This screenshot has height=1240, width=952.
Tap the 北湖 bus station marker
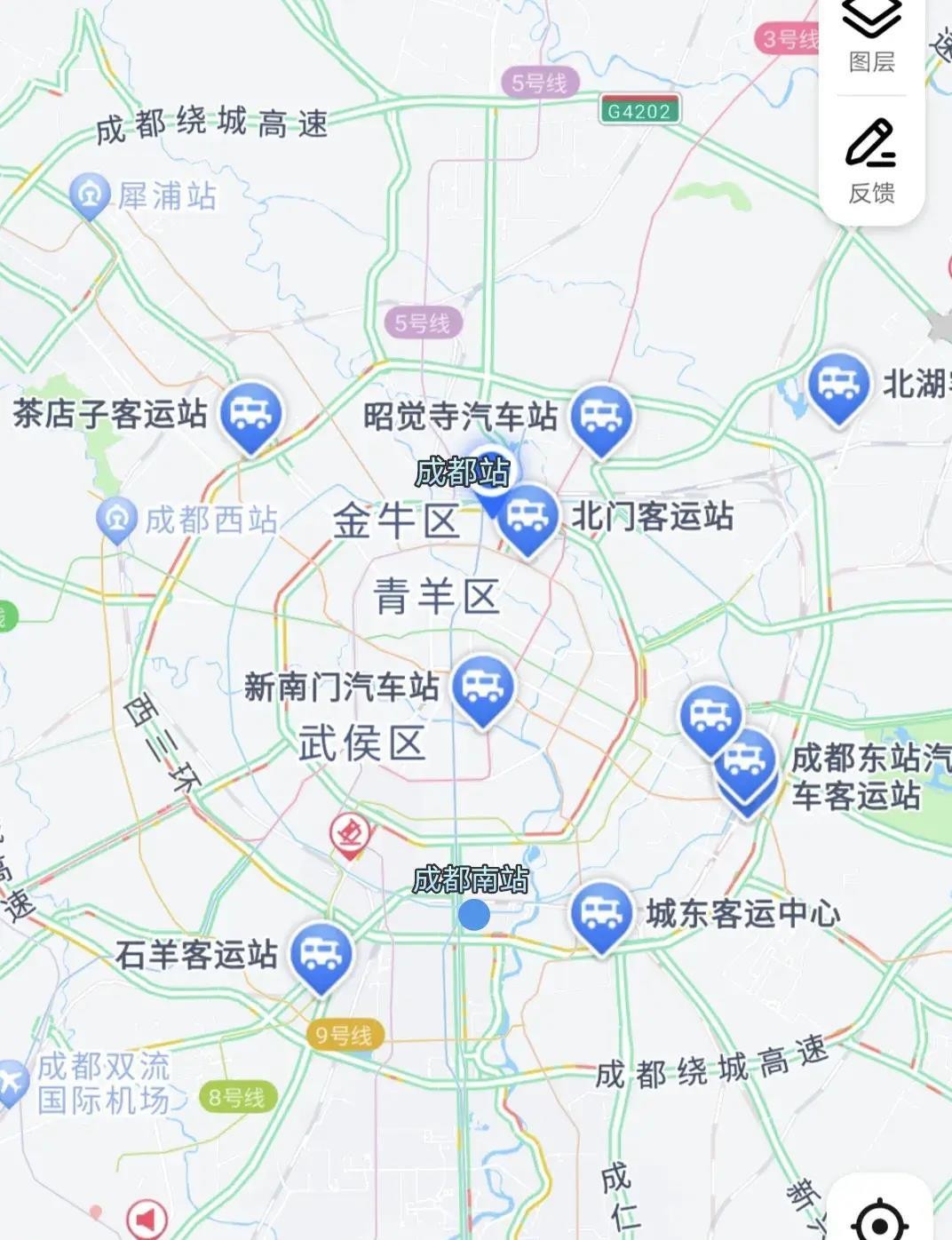click(838, 385)
